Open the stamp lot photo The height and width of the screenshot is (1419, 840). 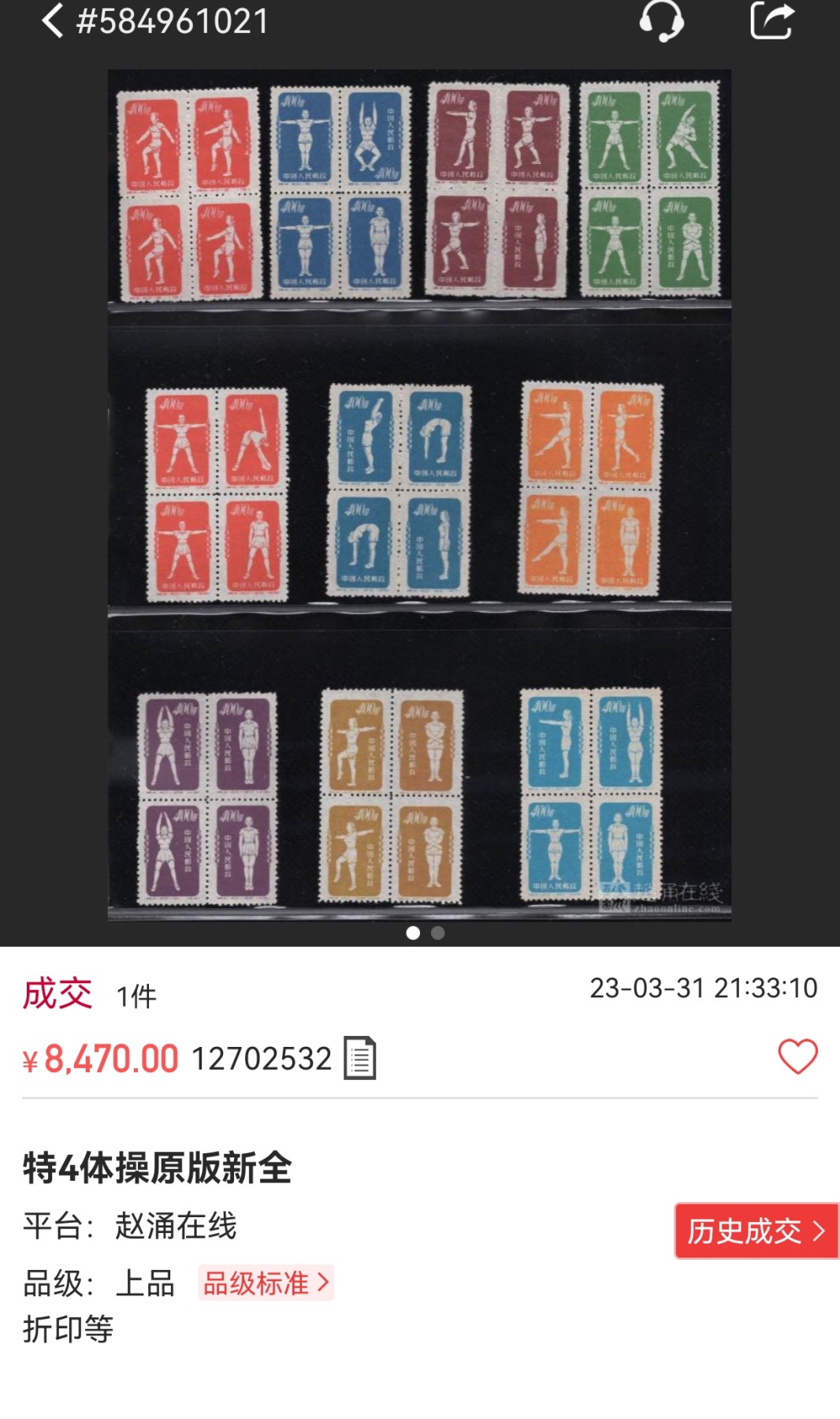(x=419, y=494)
